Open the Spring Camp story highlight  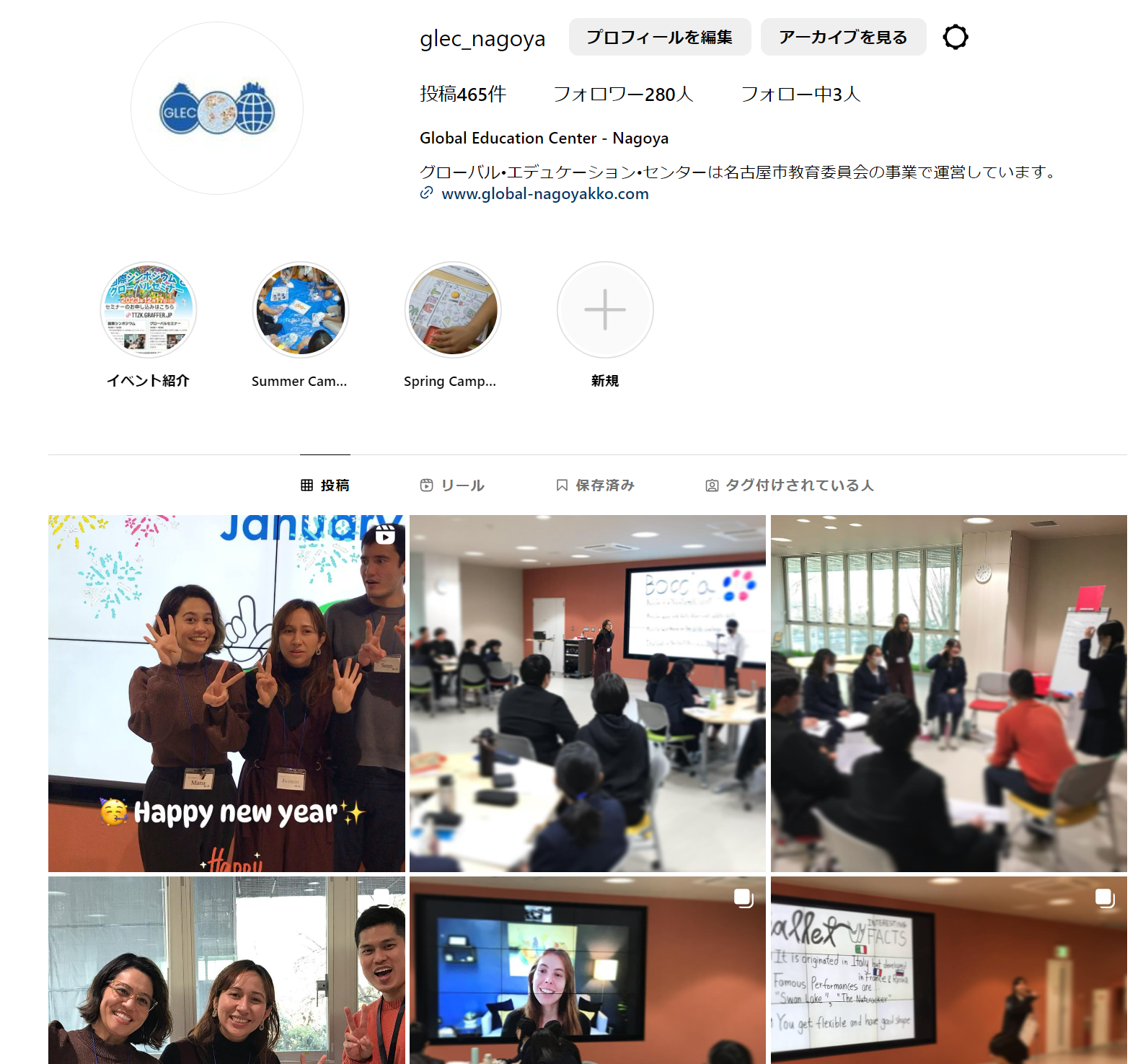453,309
